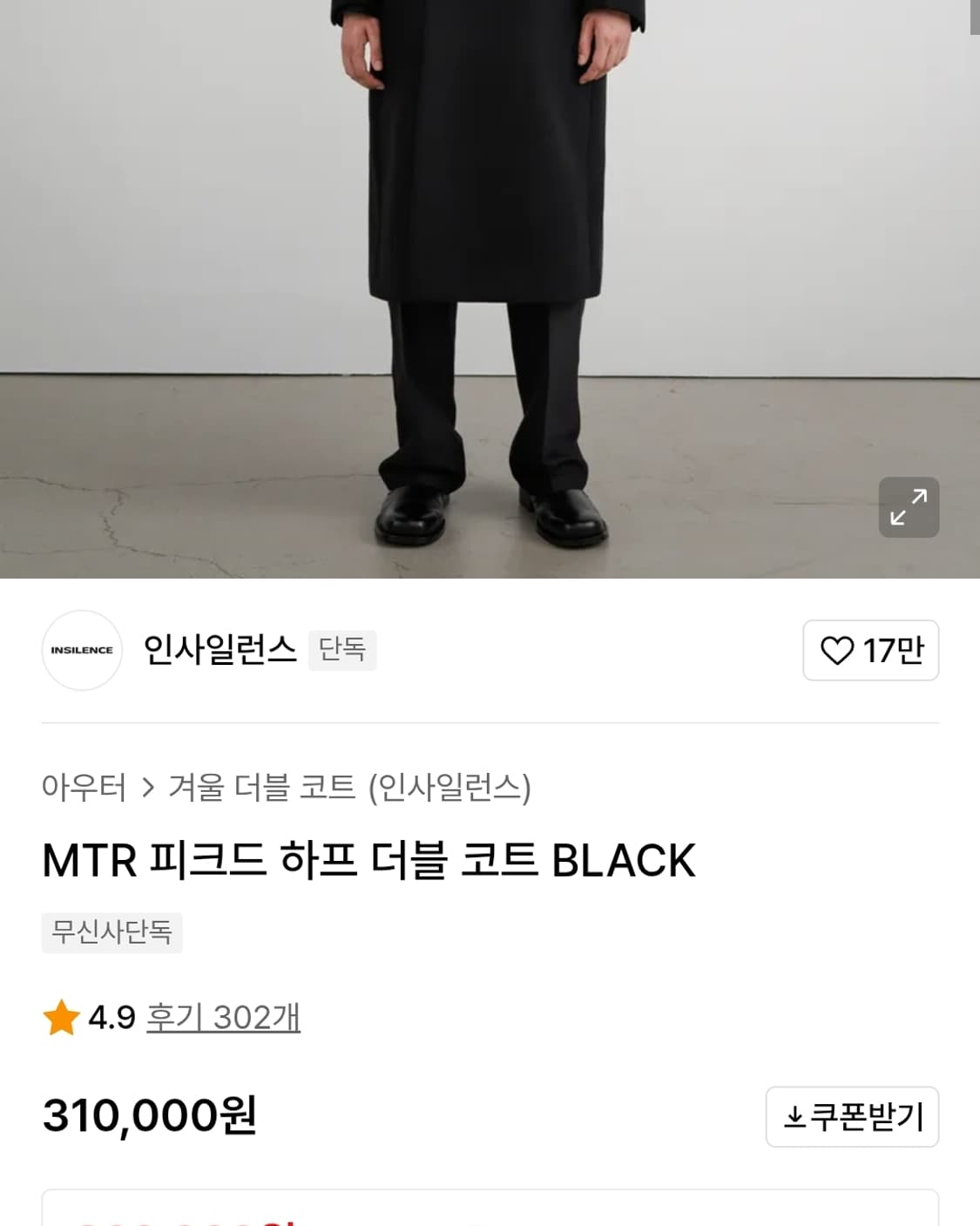Click the 단독 badge next to brand name

[341, 650]
